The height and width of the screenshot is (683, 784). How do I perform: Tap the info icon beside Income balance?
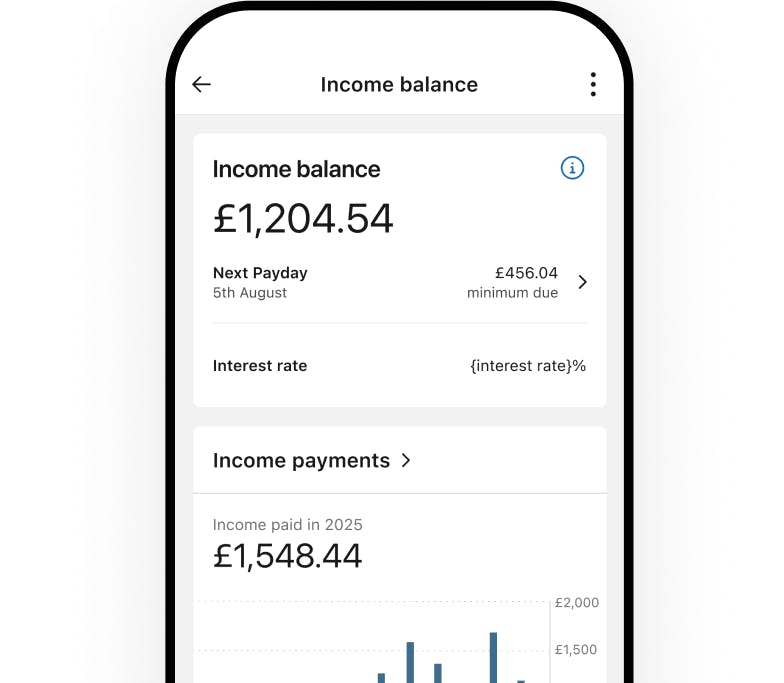point(572,168)
